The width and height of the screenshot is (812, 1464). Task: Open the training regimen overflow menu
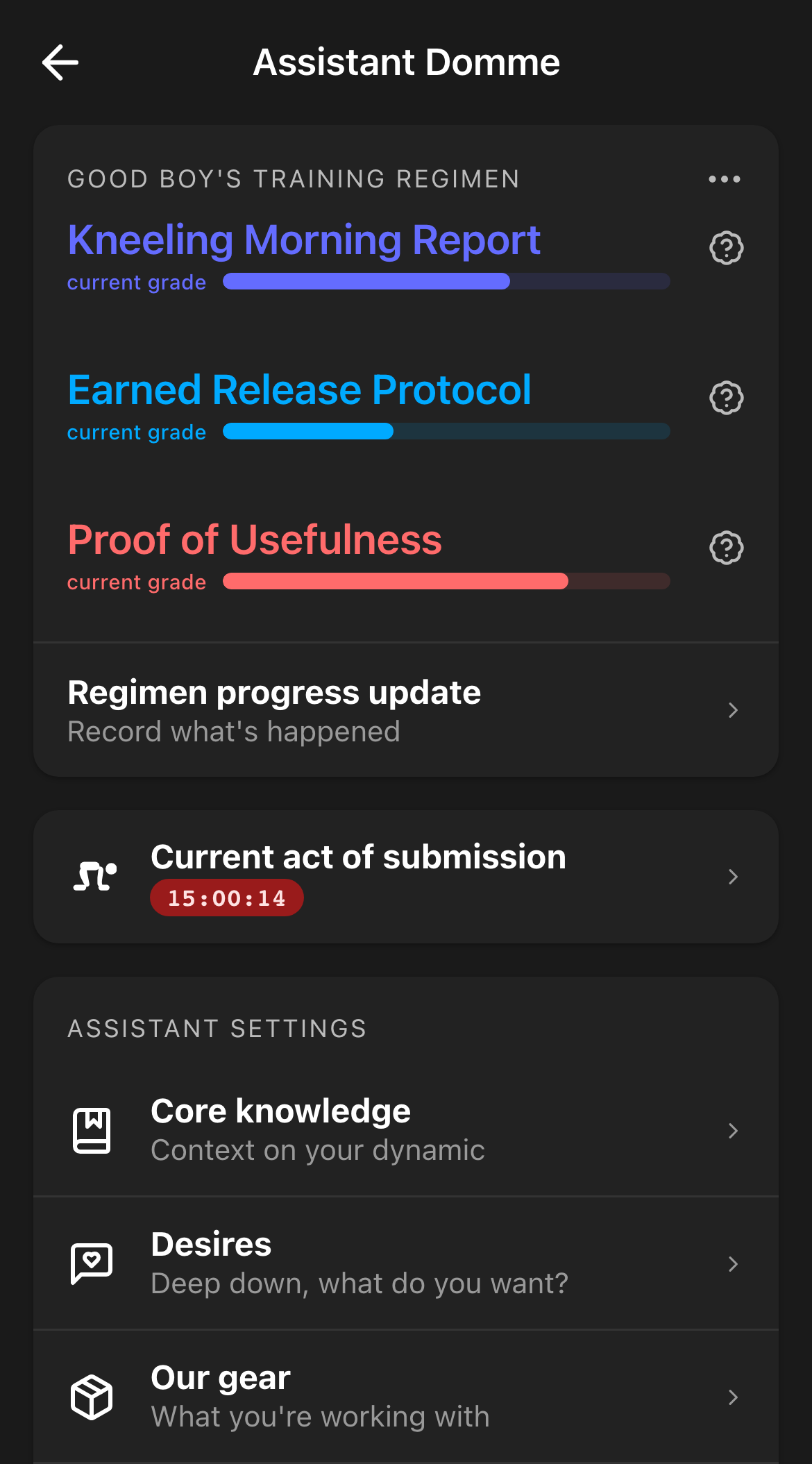point(724,179)
